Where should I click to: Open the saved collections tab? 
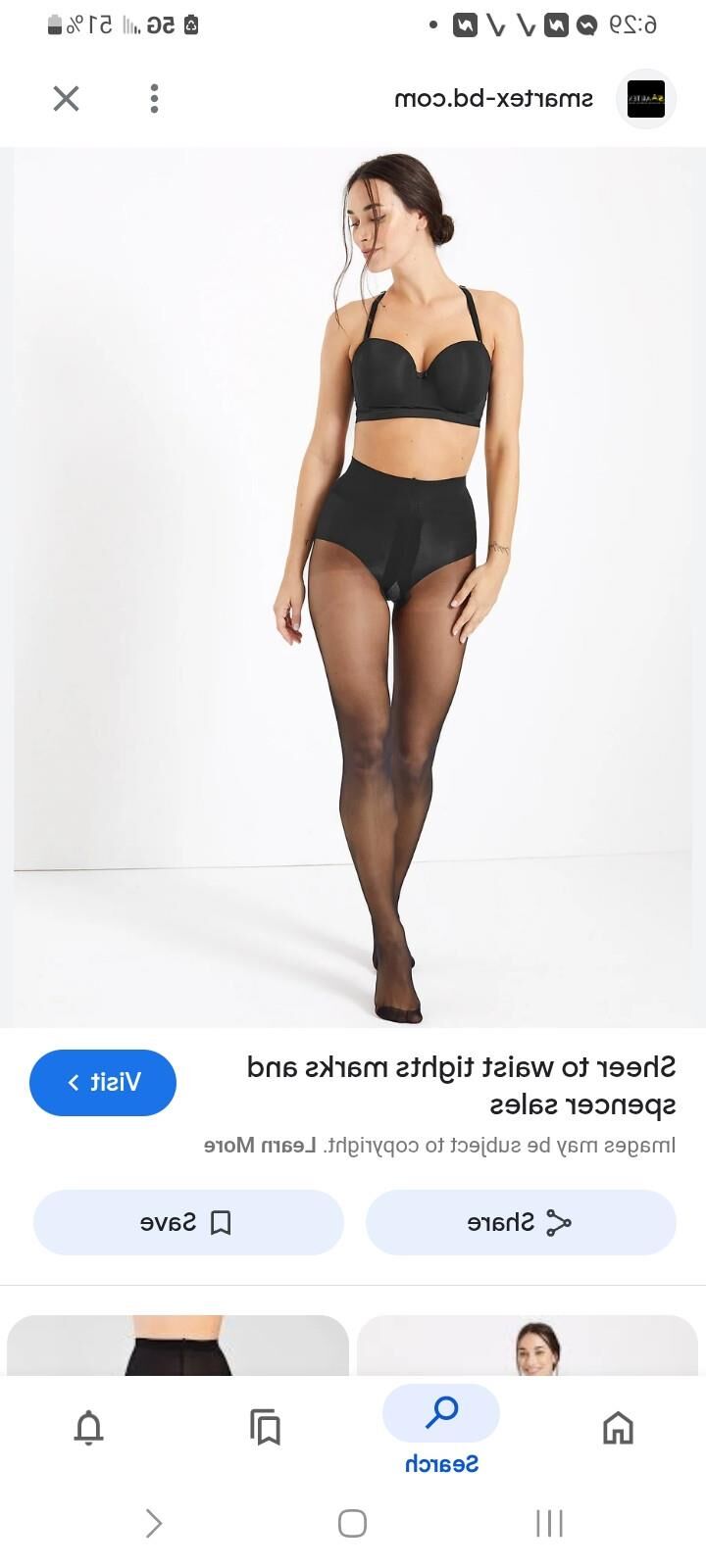click(x=265, y=1428)
